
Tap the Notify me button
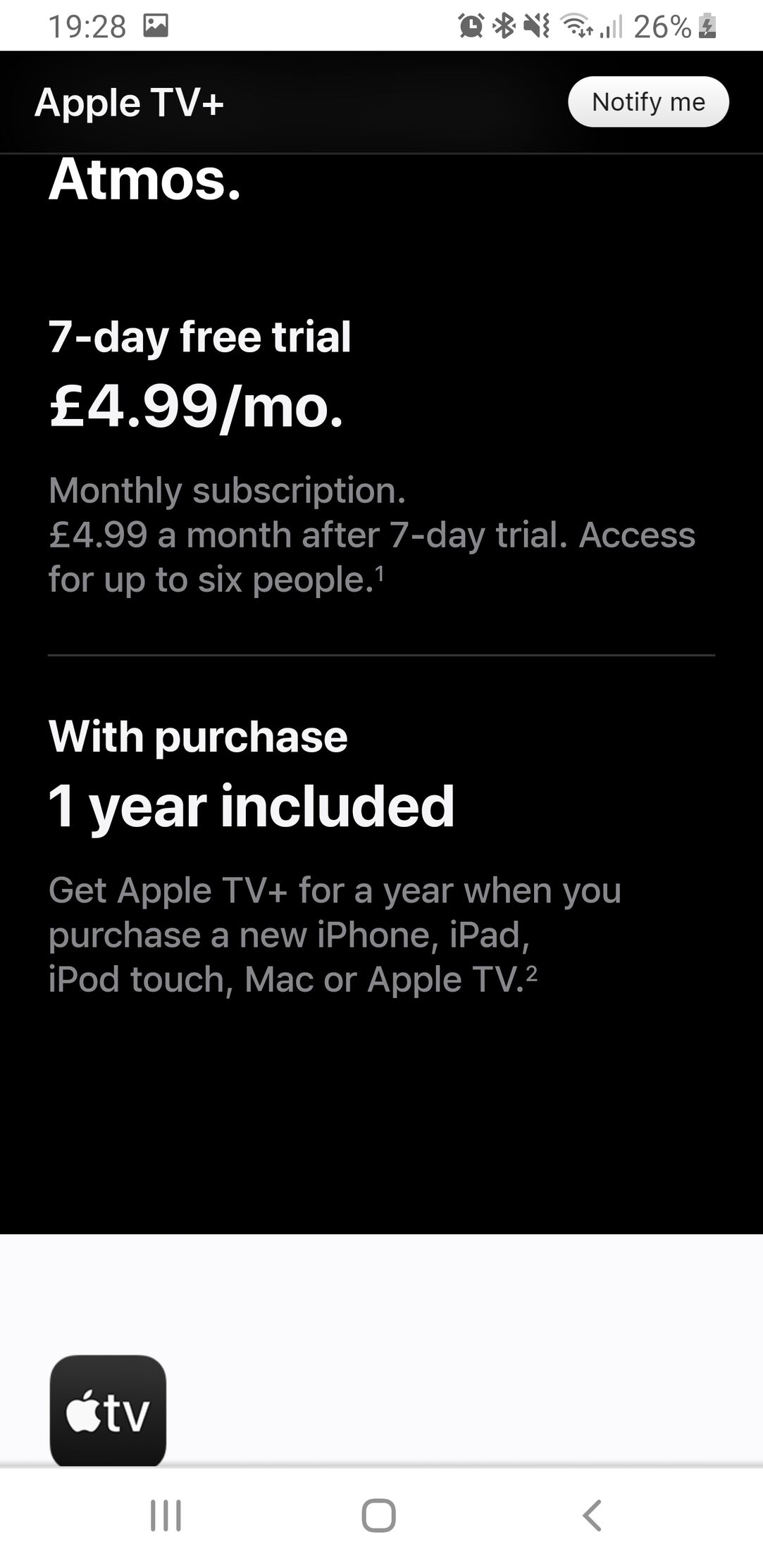[x=647, y=102]
